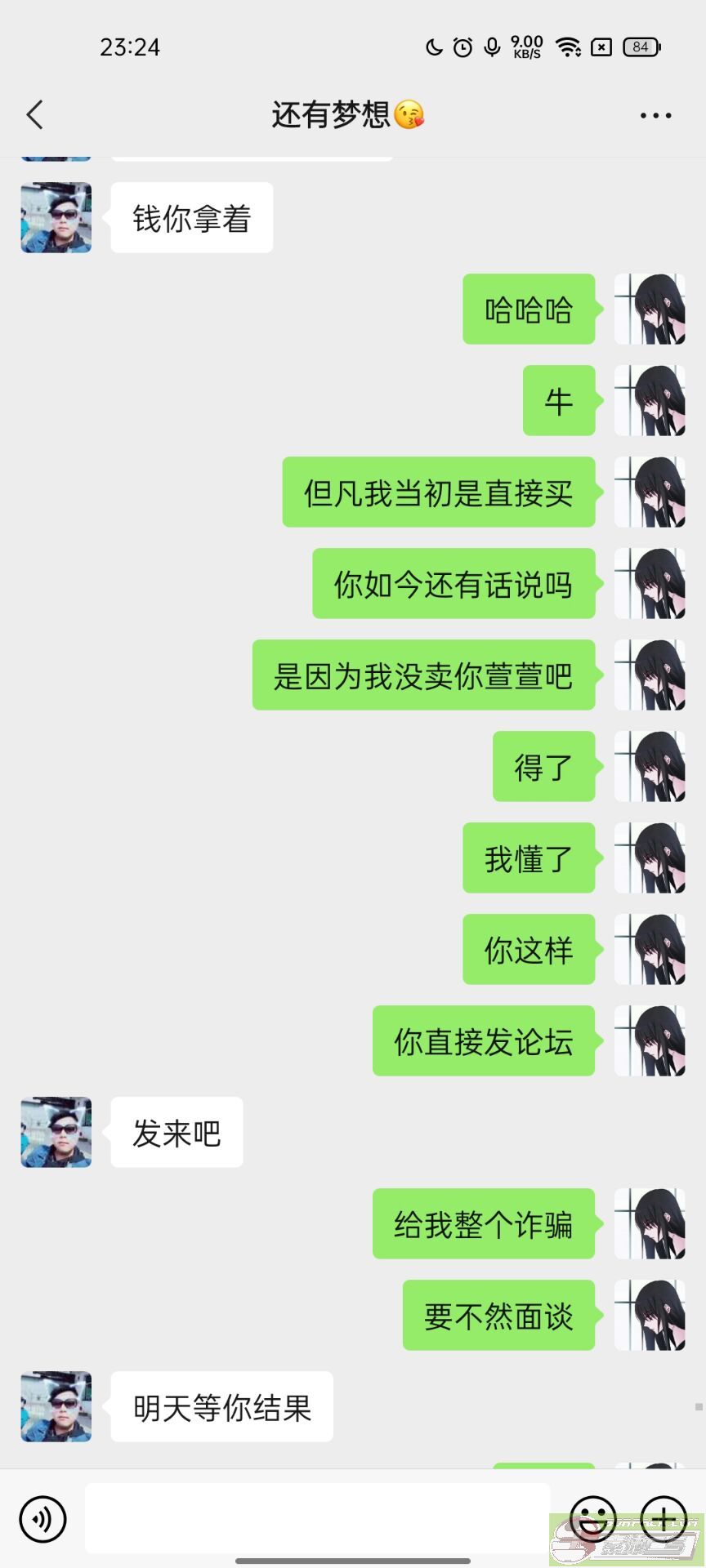
Task: Open the emoji picker
Action: coord(592,1520)
